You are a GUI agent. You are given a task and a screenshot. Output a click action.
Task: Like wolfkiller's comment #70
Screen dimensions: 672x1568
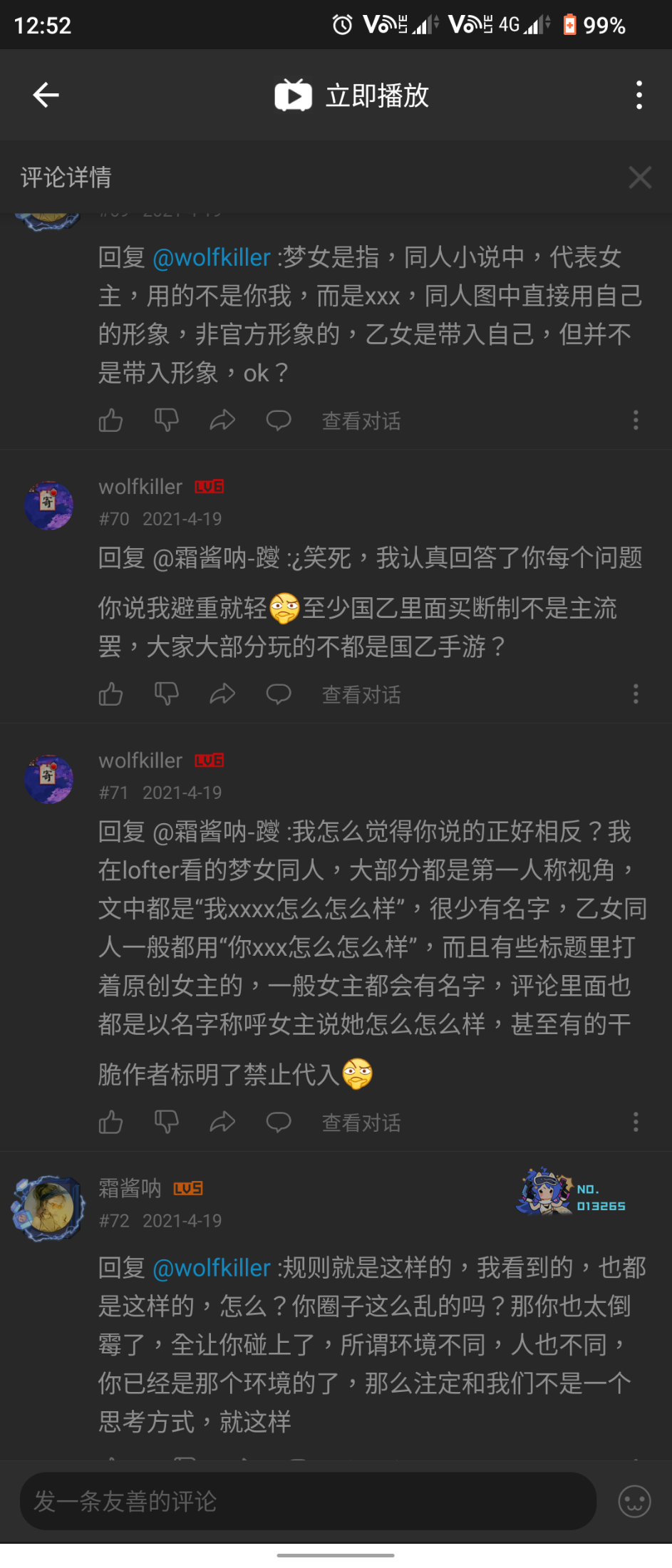tap(110, 694)
